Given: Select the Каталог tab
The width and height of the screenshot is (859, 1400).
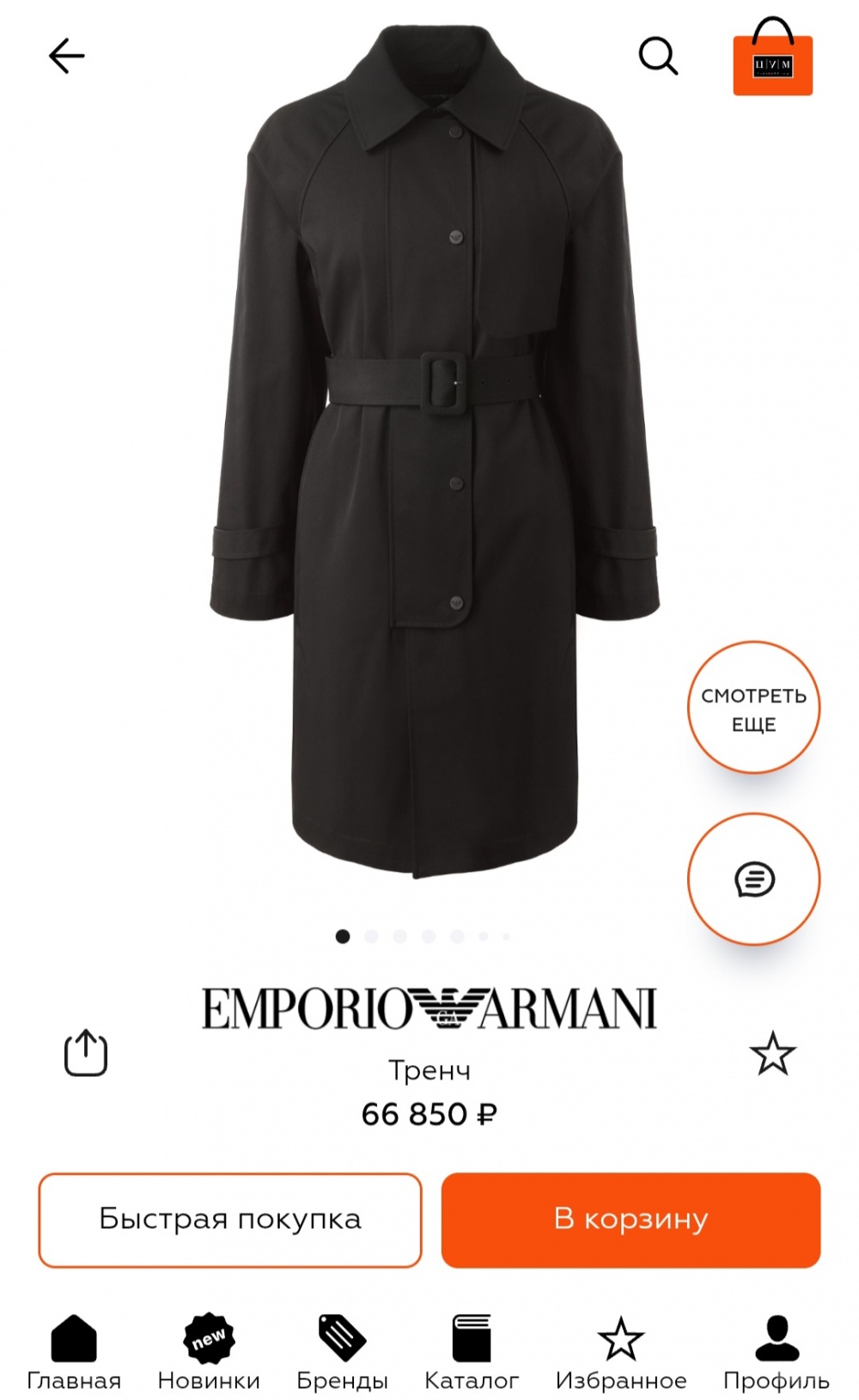Looking at the screenshot, I should 472,1352.
